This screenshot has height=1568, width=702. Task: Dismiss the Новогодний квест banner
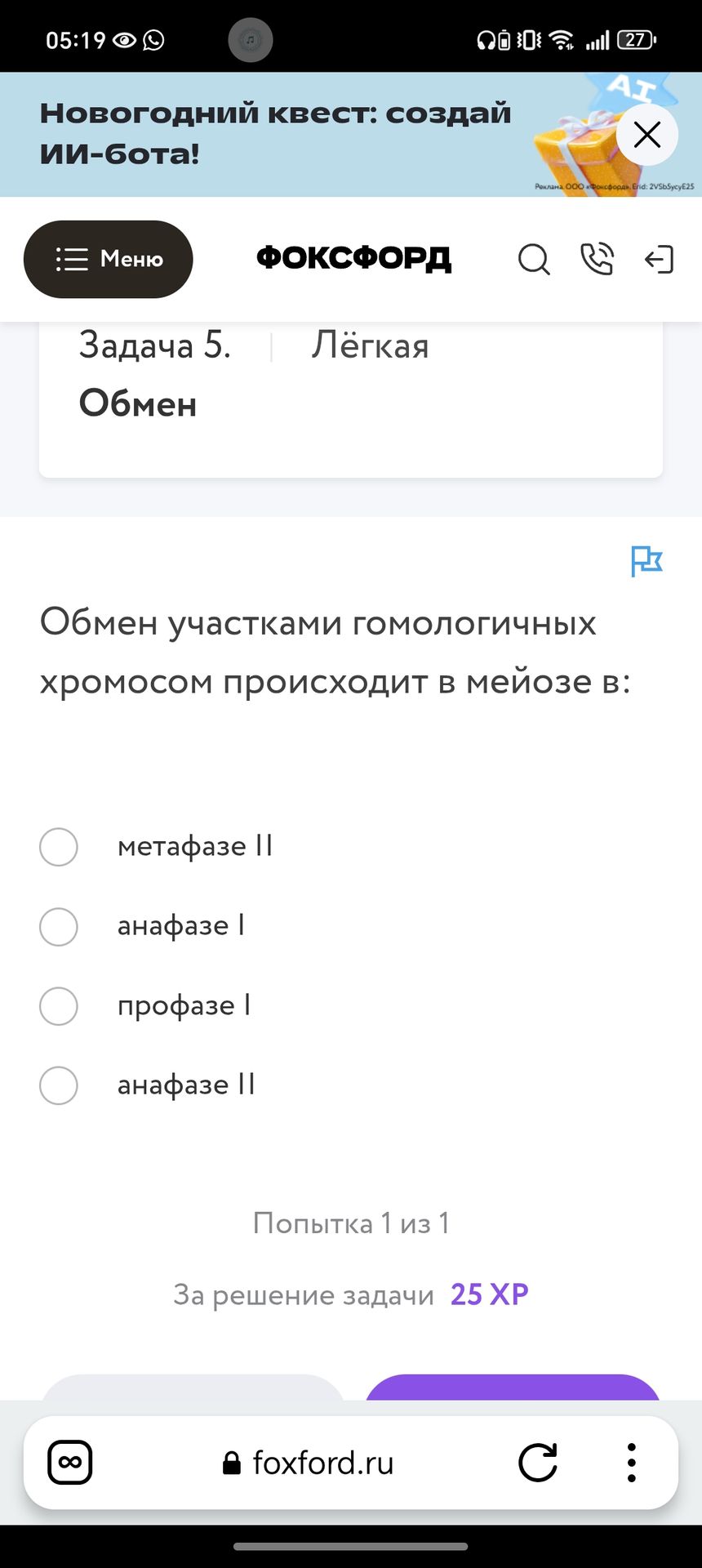click(x=647, y=135)
